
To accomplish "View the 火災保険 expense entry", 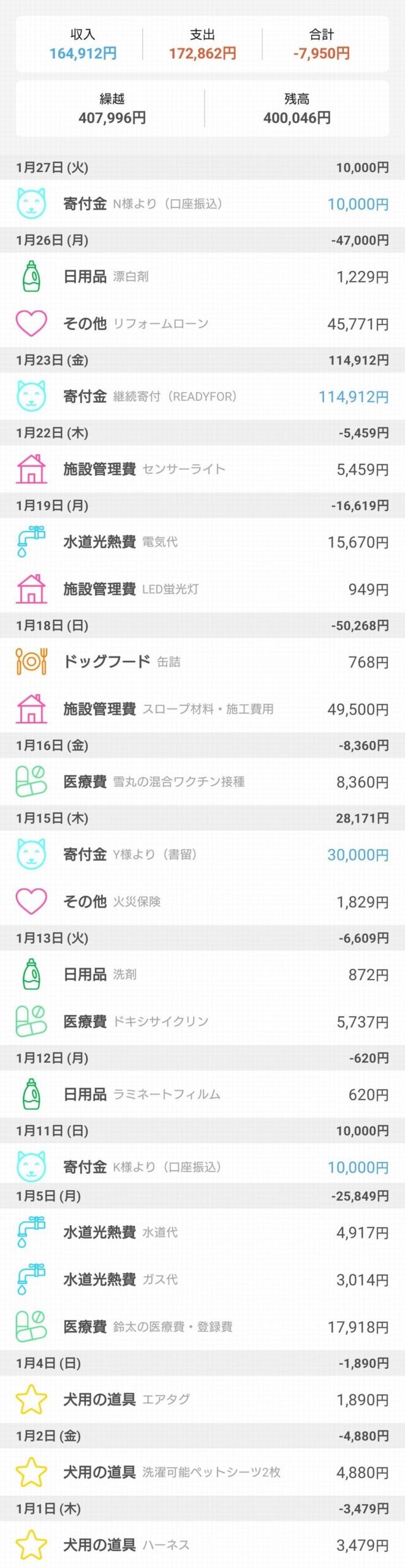I will click(x=202, y=902).
